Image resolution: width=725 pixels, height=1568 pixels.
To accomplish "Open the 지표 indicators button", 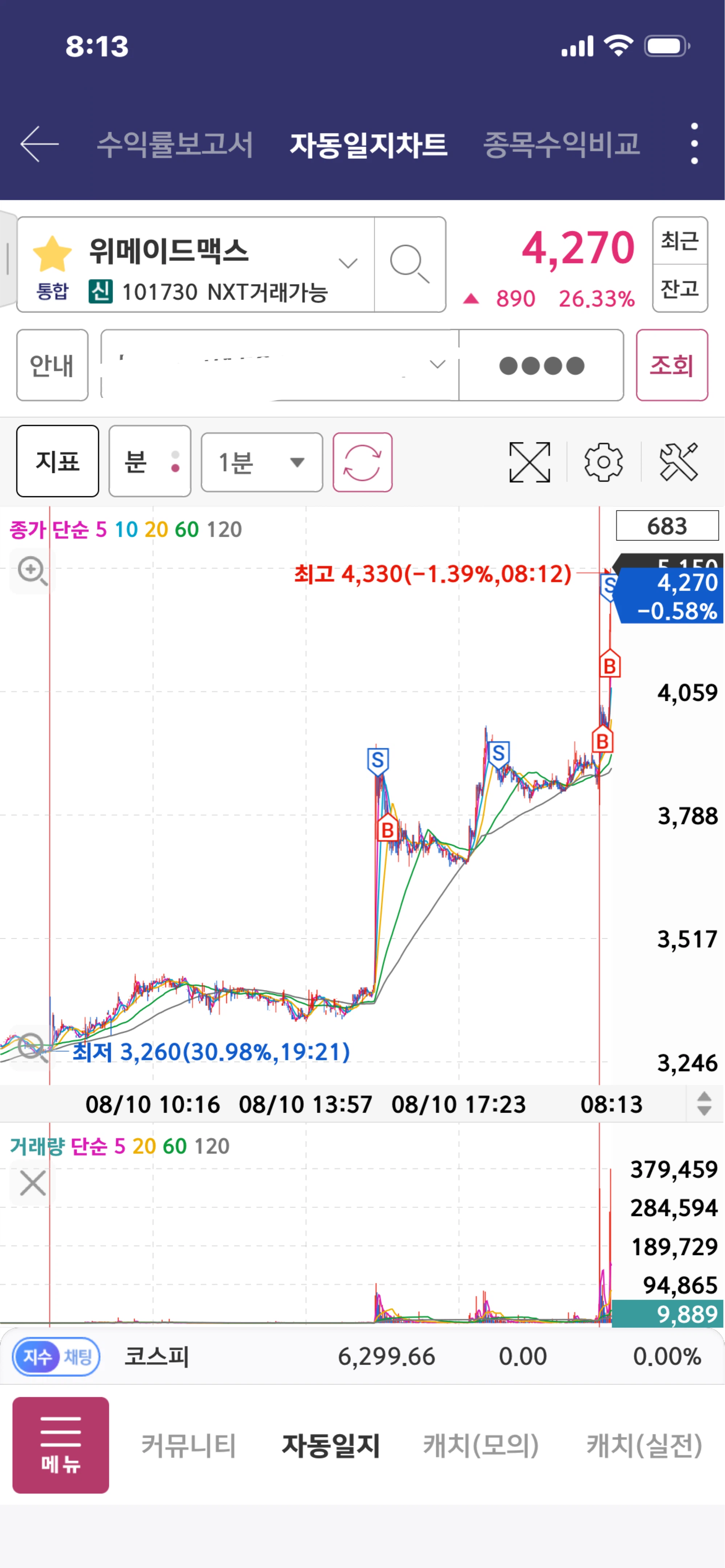I will click(x=58, y=461).
